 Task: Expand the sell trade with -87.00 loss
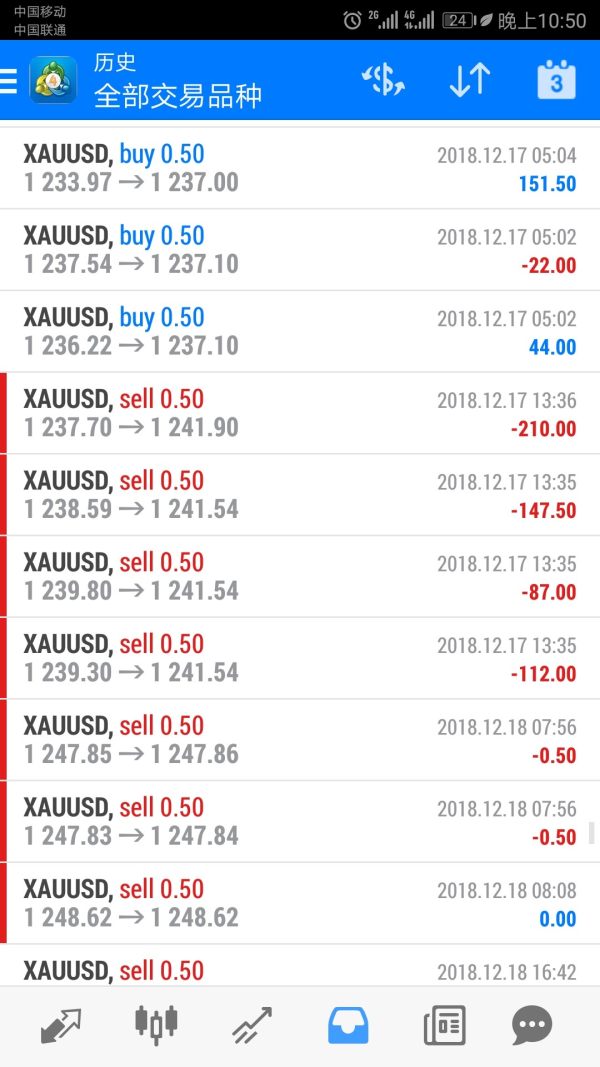point(300,577)
